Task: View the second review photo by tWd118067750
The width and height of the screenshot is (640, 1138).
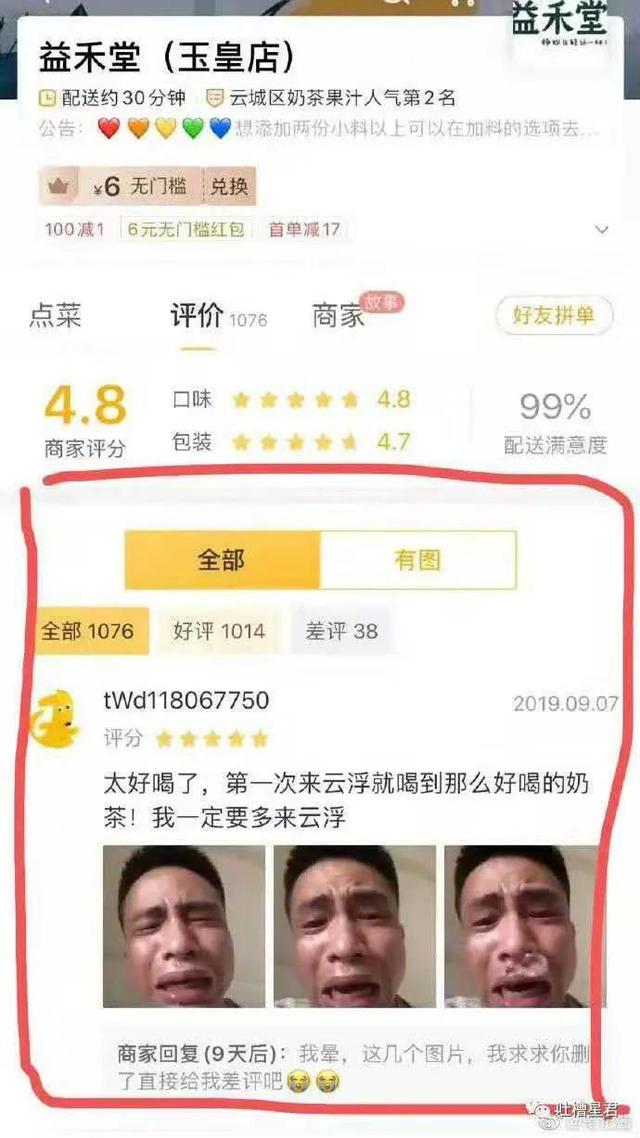Action: pyautogui.click(x=355, y=926)
